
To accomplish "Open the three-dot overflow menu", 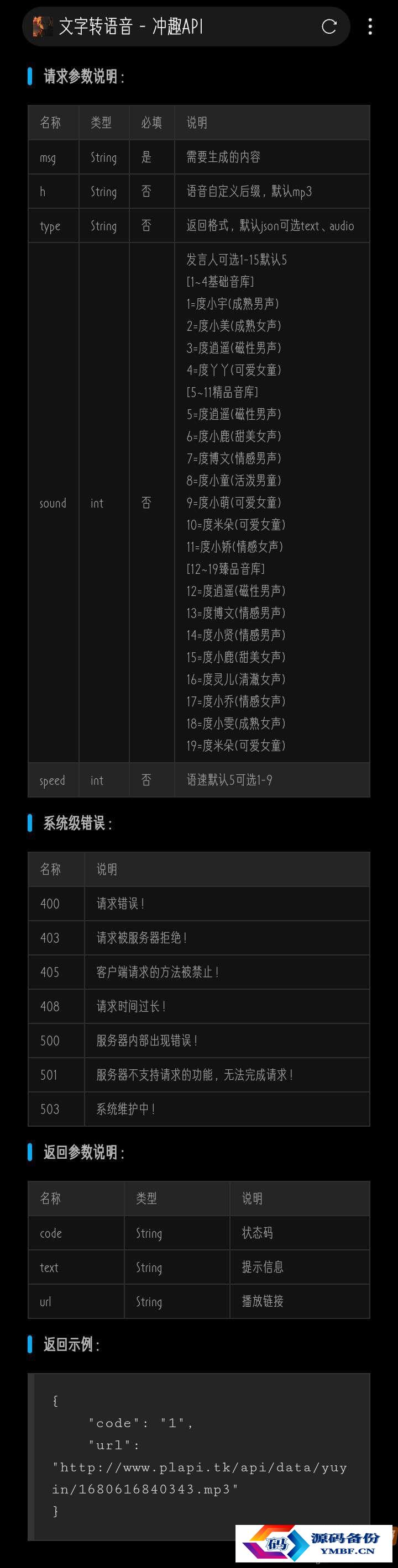I will click(370, 26).
